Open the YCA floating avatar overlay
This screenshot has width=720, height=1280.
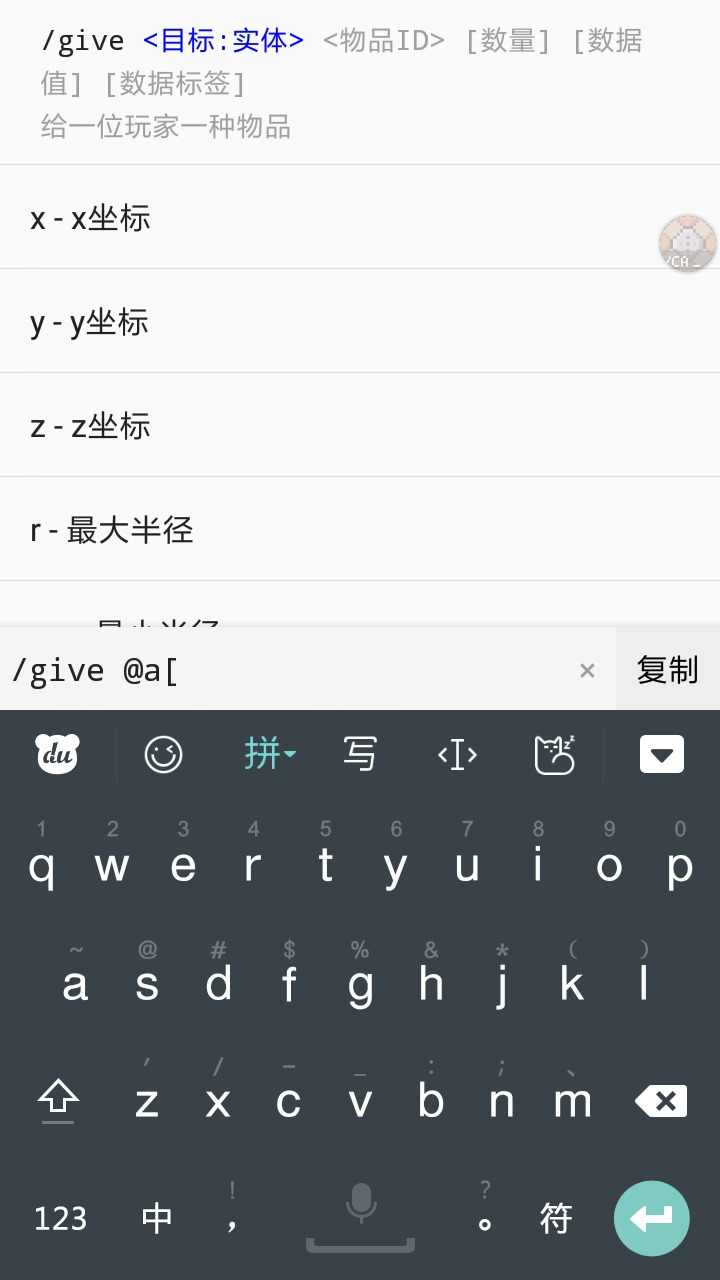(x=687, y=242)
